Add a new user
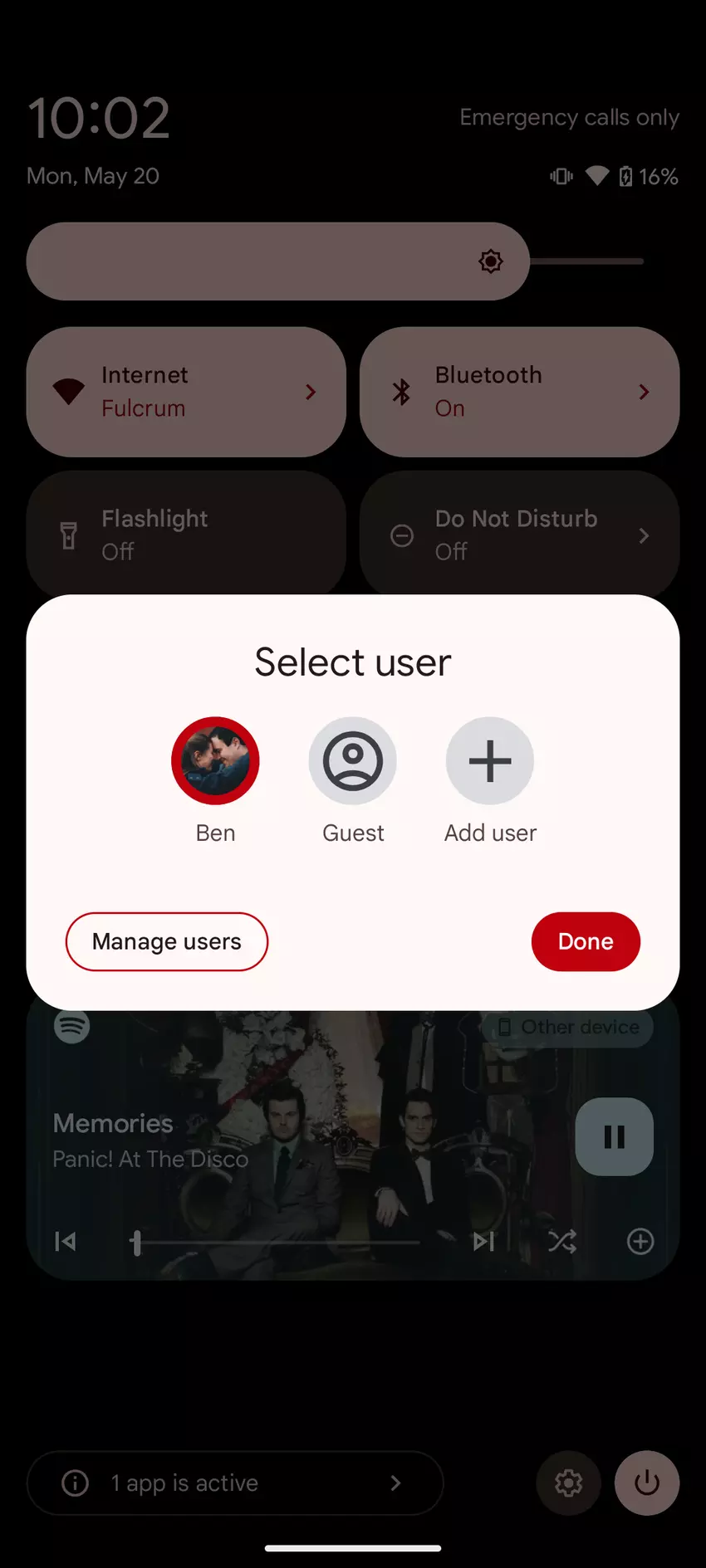Image resolution: width=706 pixels, height=1568 pixels. [x=490, y=761]
